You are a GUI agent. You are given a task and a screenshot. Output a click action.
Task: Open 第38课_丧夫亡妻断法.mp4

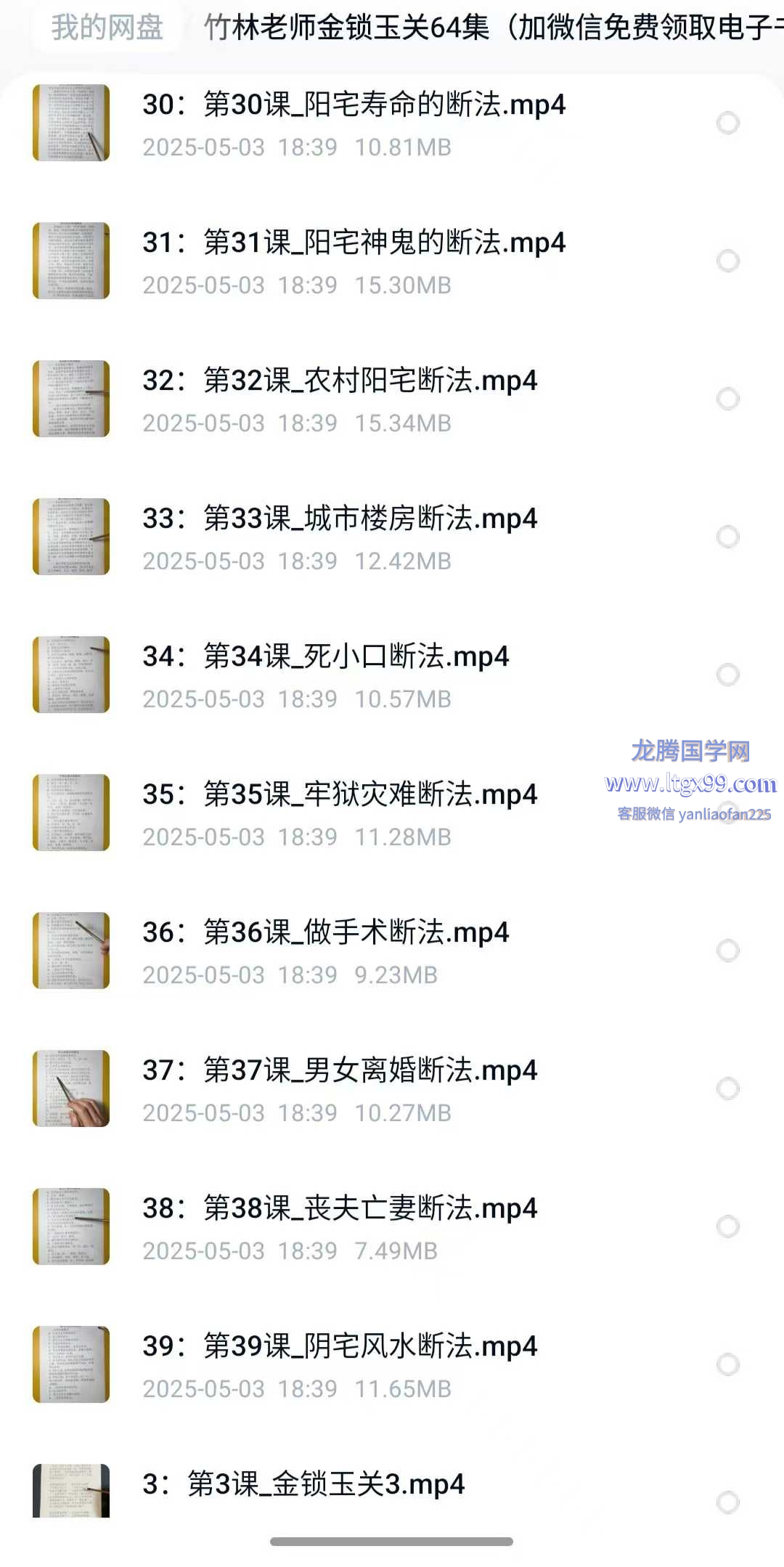pos(340,1209)
